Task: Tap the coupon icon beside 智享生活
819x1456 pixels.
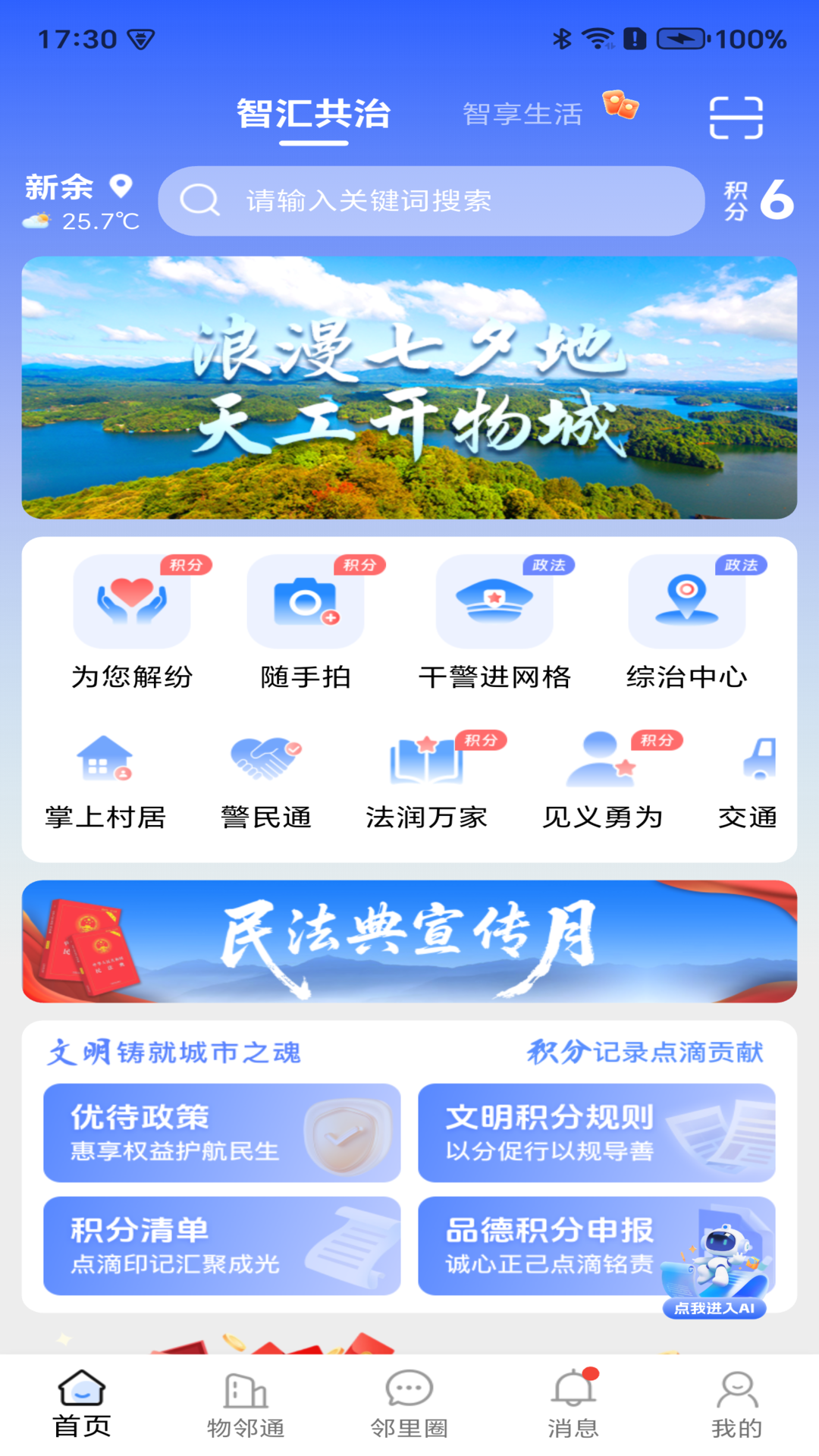Action: 622,110
